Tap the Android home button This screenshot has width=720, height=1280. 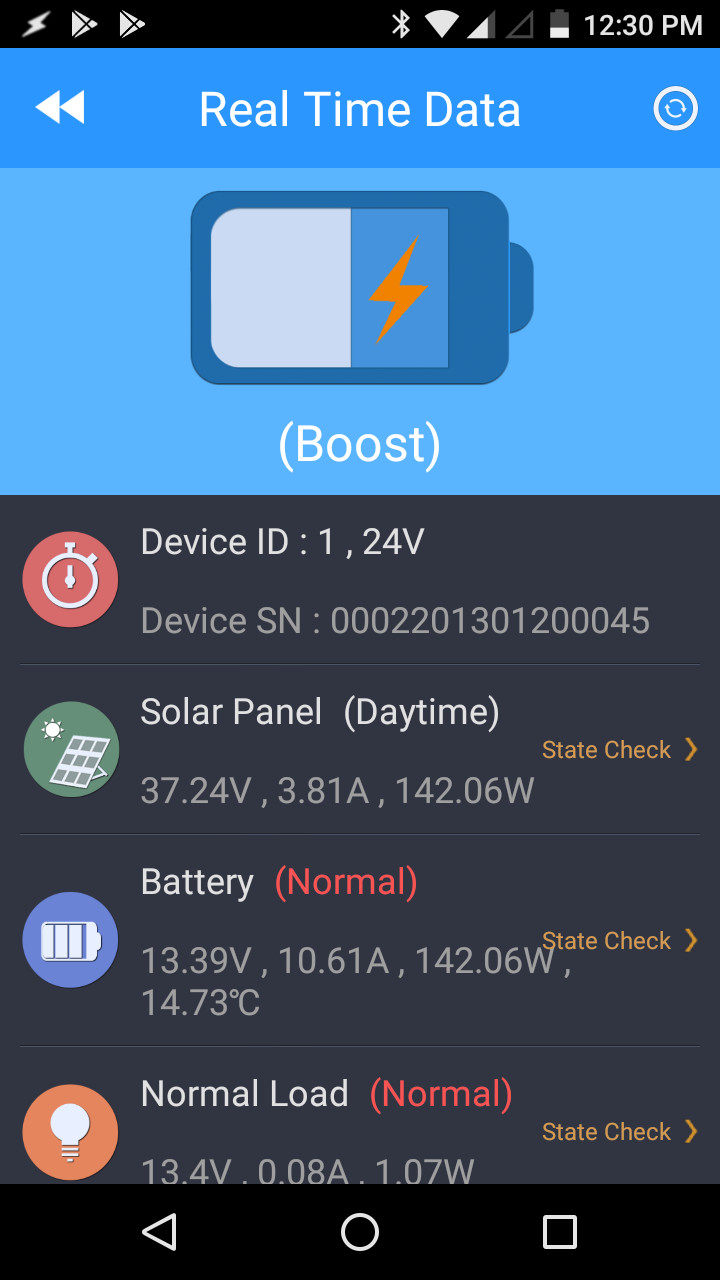[x=360, y=1232]
